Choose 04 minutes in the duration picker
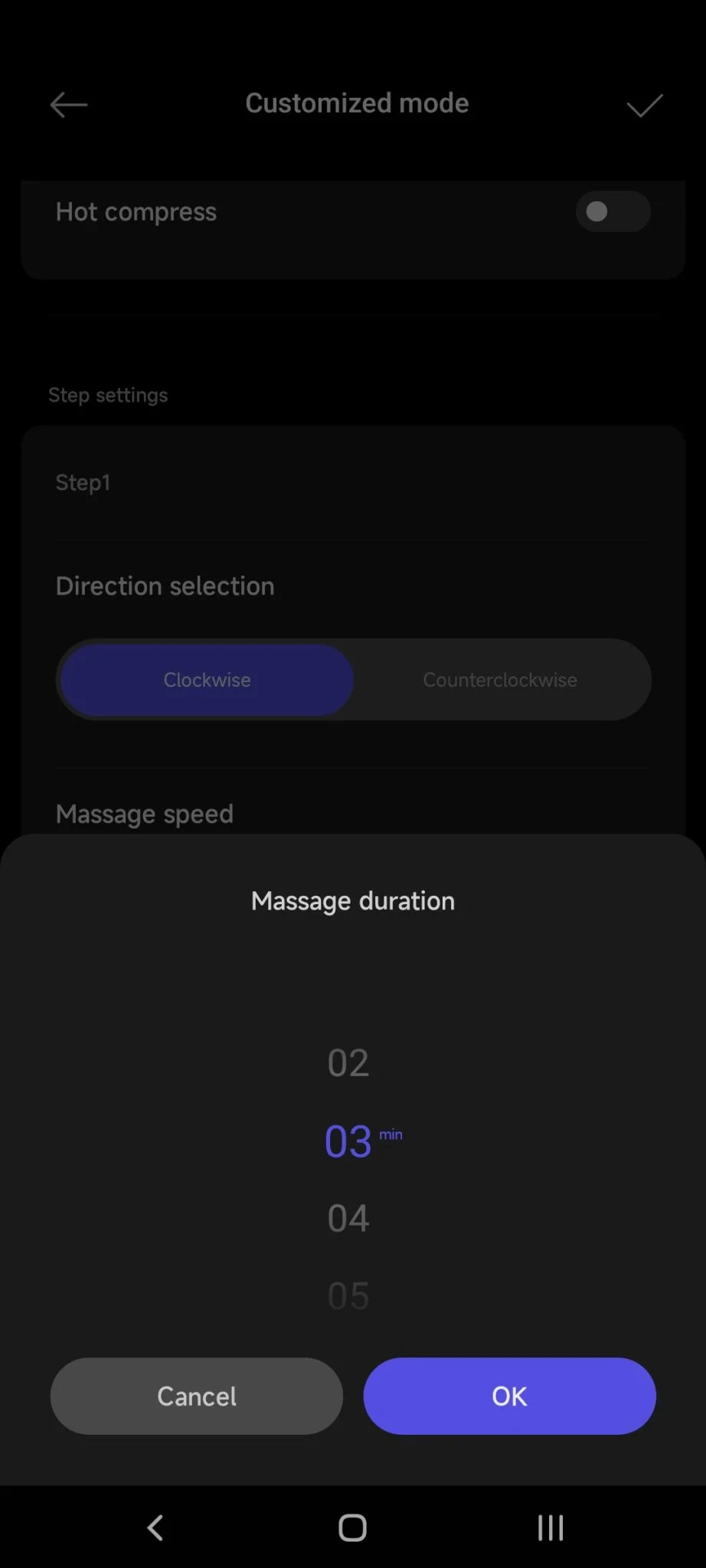 348,1218
